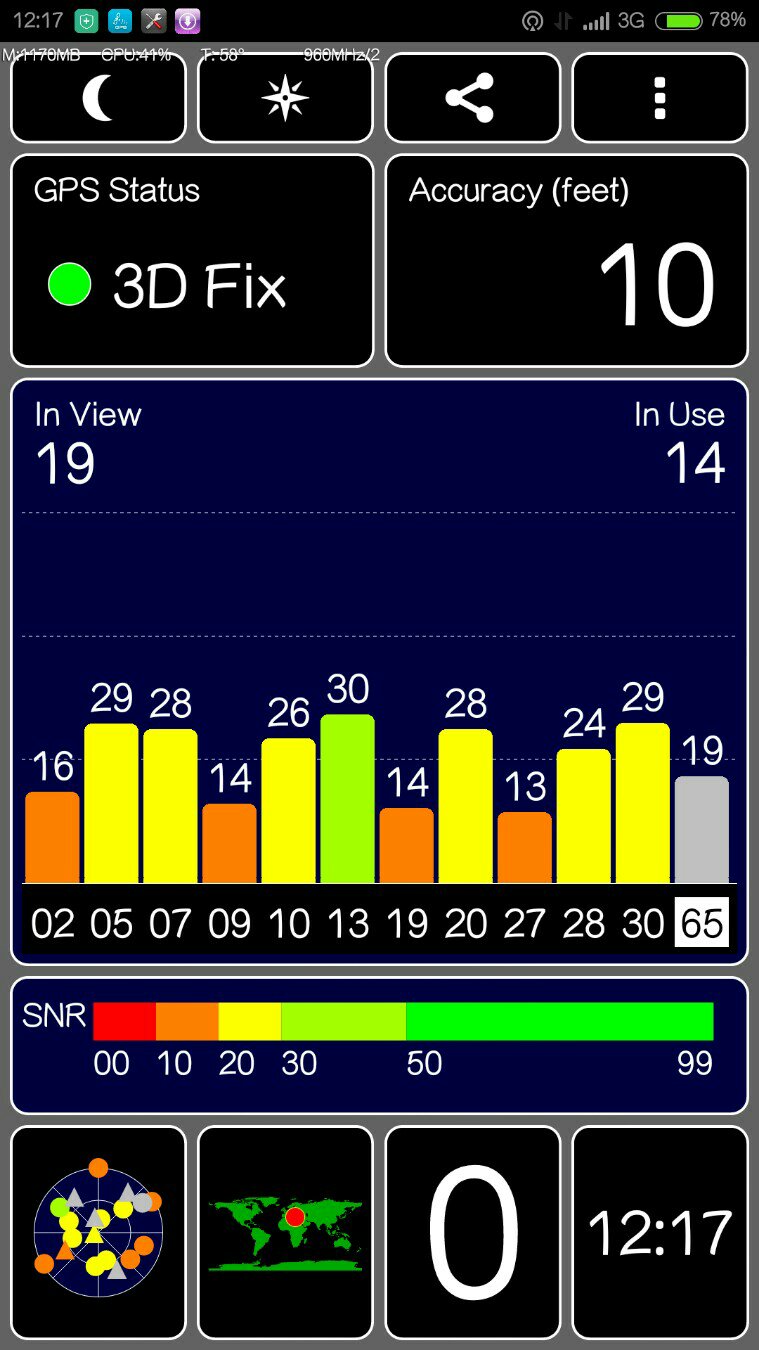Tap the GPS Status 3D Fix panel
Viewport: 759px width, 1350px height.
tap(192, 261)
